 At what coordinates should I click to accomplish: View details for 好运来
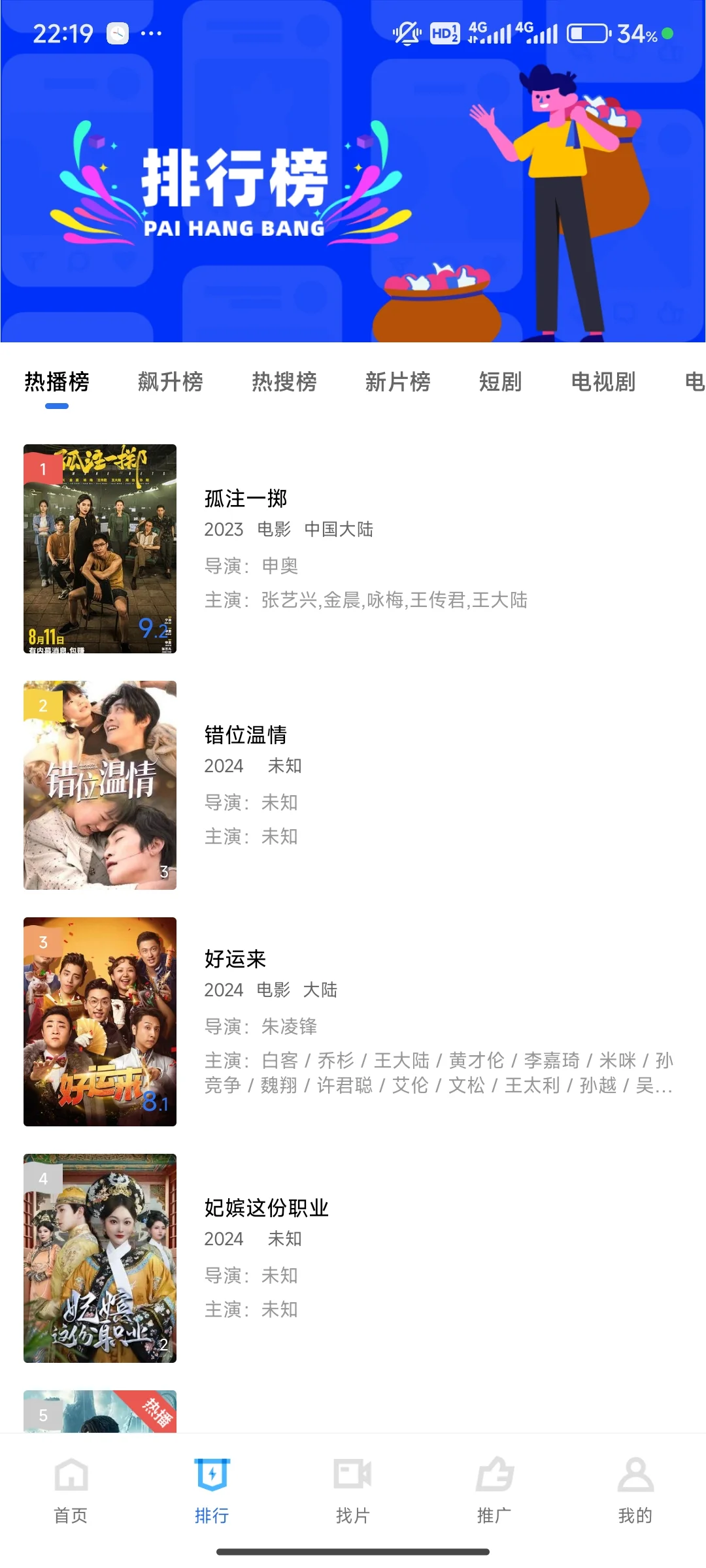tap(235, 960)
